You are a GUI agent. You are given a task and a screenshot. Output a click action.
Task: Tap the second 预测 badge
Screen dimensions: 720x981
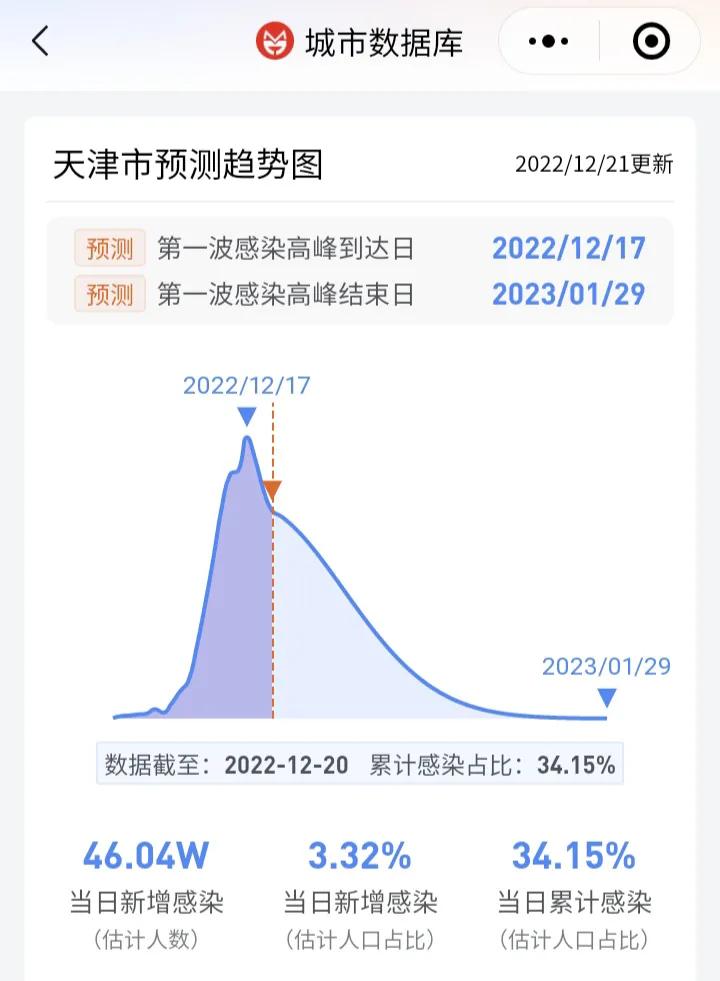pos(110,296)
